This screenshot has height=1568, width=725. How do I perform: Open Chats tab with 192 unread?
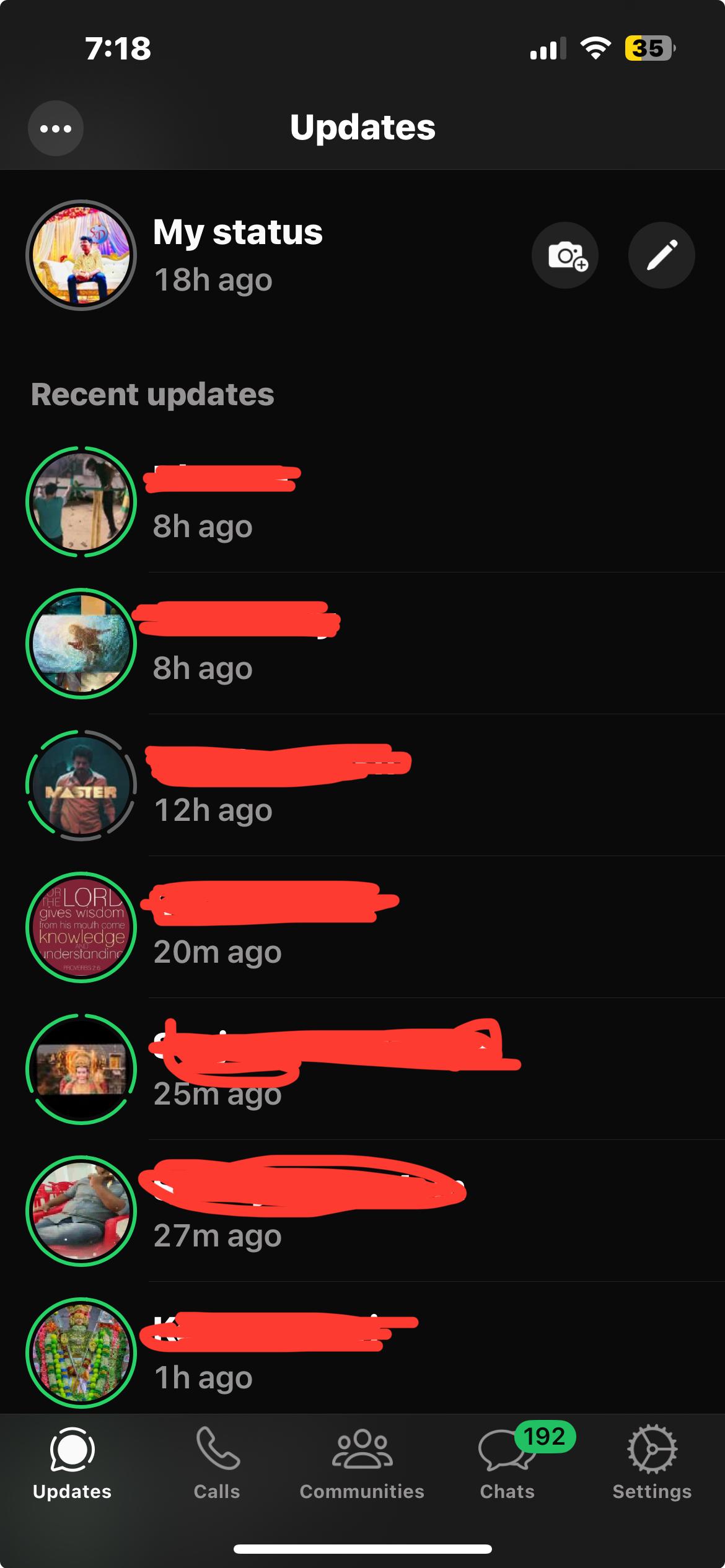507,1463
